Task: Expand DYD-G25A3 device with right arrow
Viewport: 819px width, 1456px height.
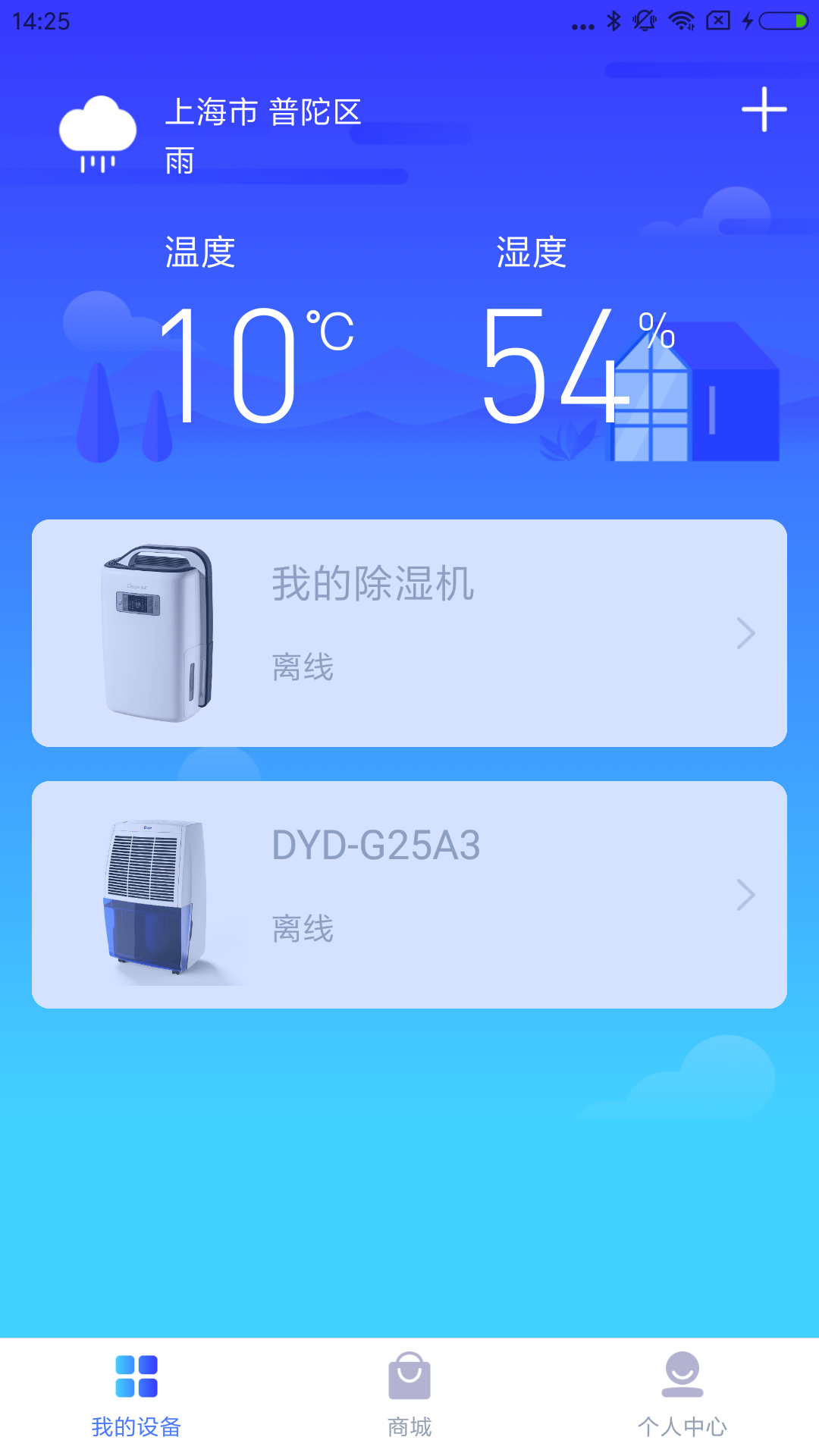Action: 746,895
